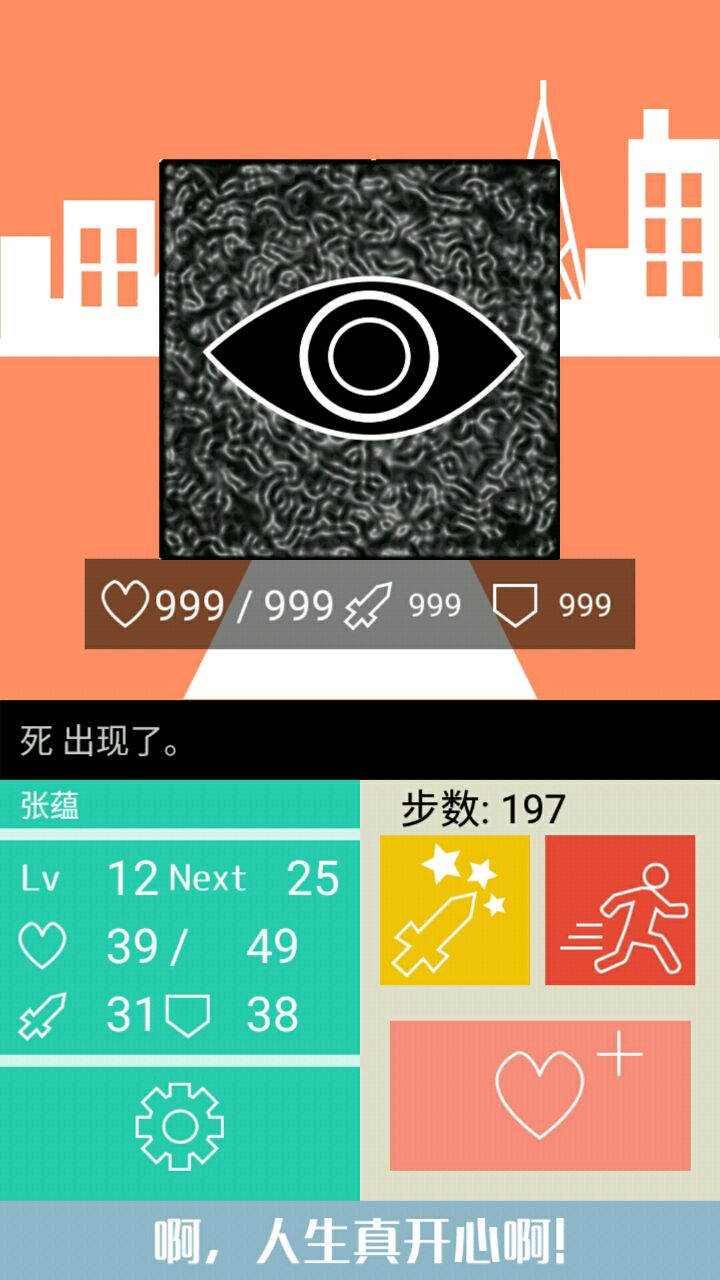Image resolution: width=720 pixels, height=1280 pixels.
Task: Attack with the yellow sword button
Action: (x=455, y=910)
